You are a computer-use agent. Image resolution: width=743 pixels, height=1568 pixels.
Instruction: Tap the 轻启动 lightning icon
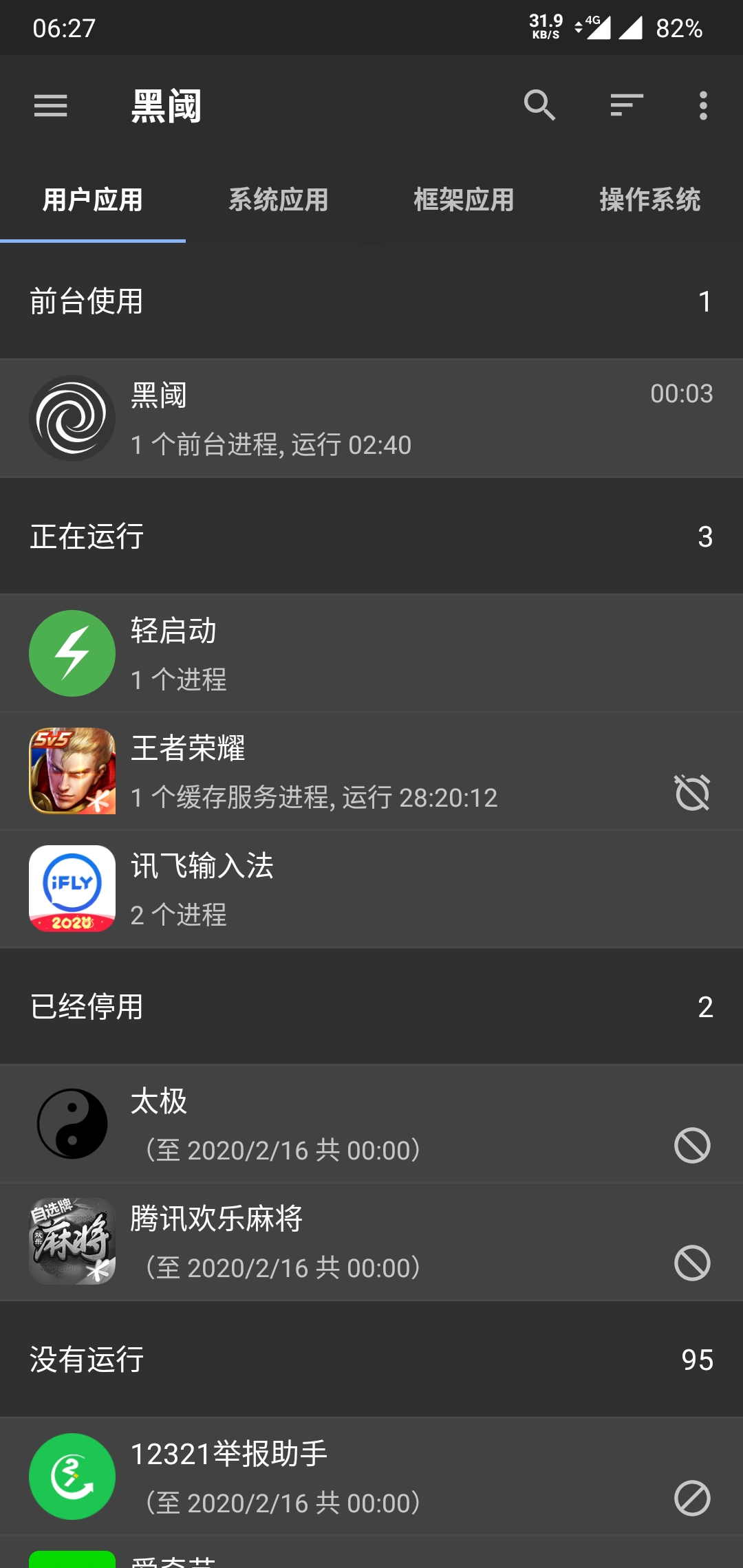coord(71,654)
